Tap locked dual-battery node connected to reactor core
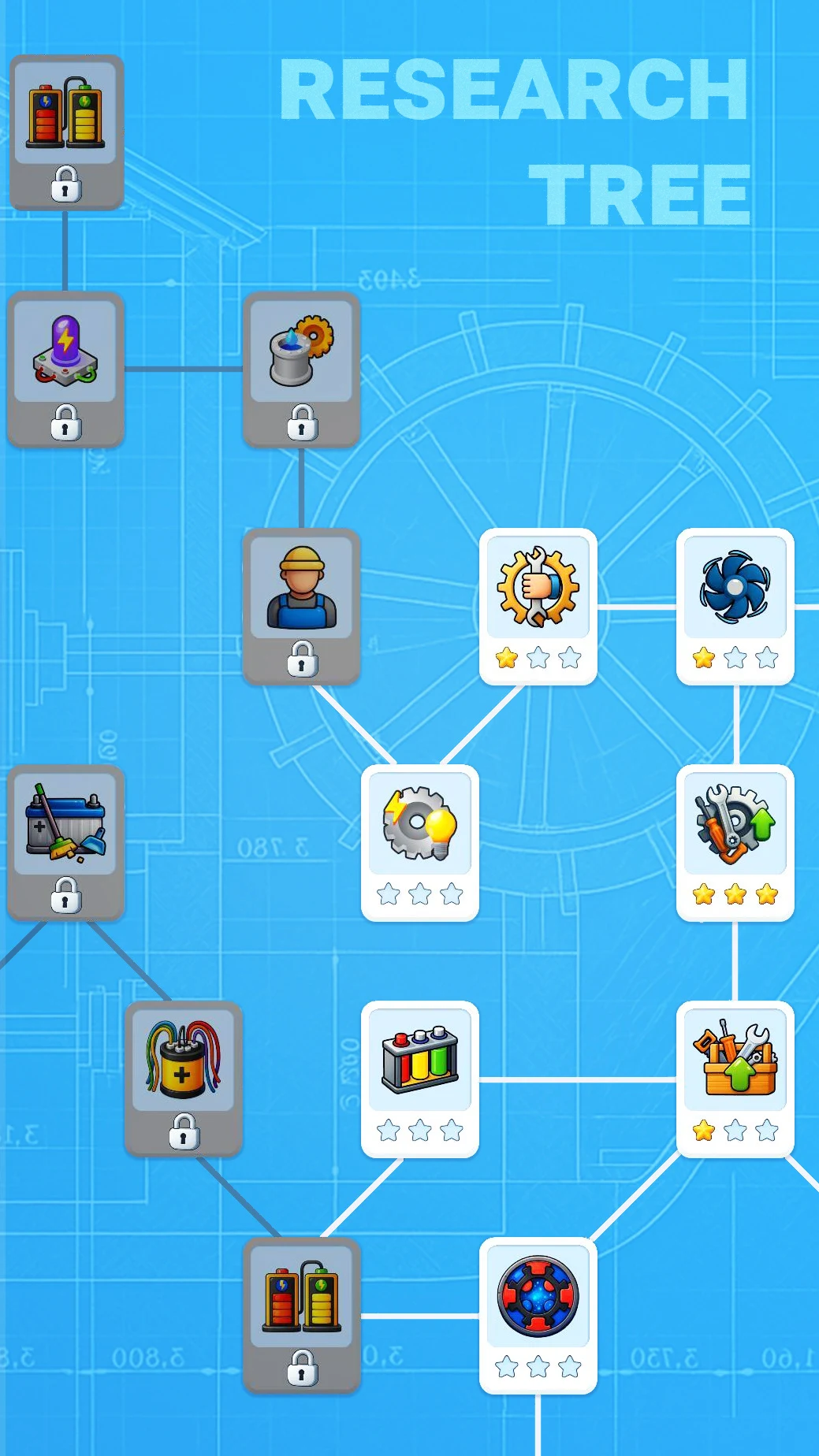This screenshot has height=1456, width=819. pos(301,1313)
